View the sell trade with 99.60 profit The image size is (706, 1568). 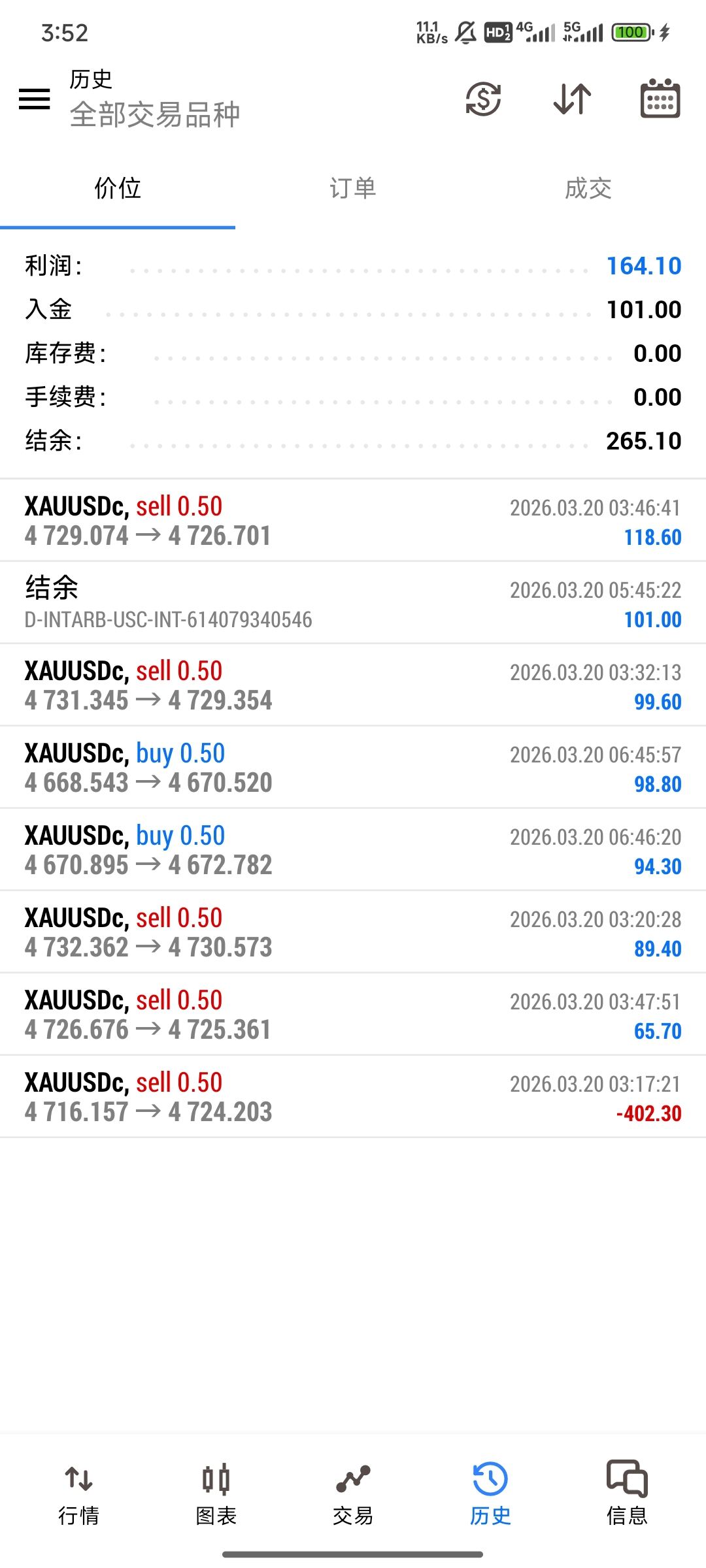(x=353, y=685)
